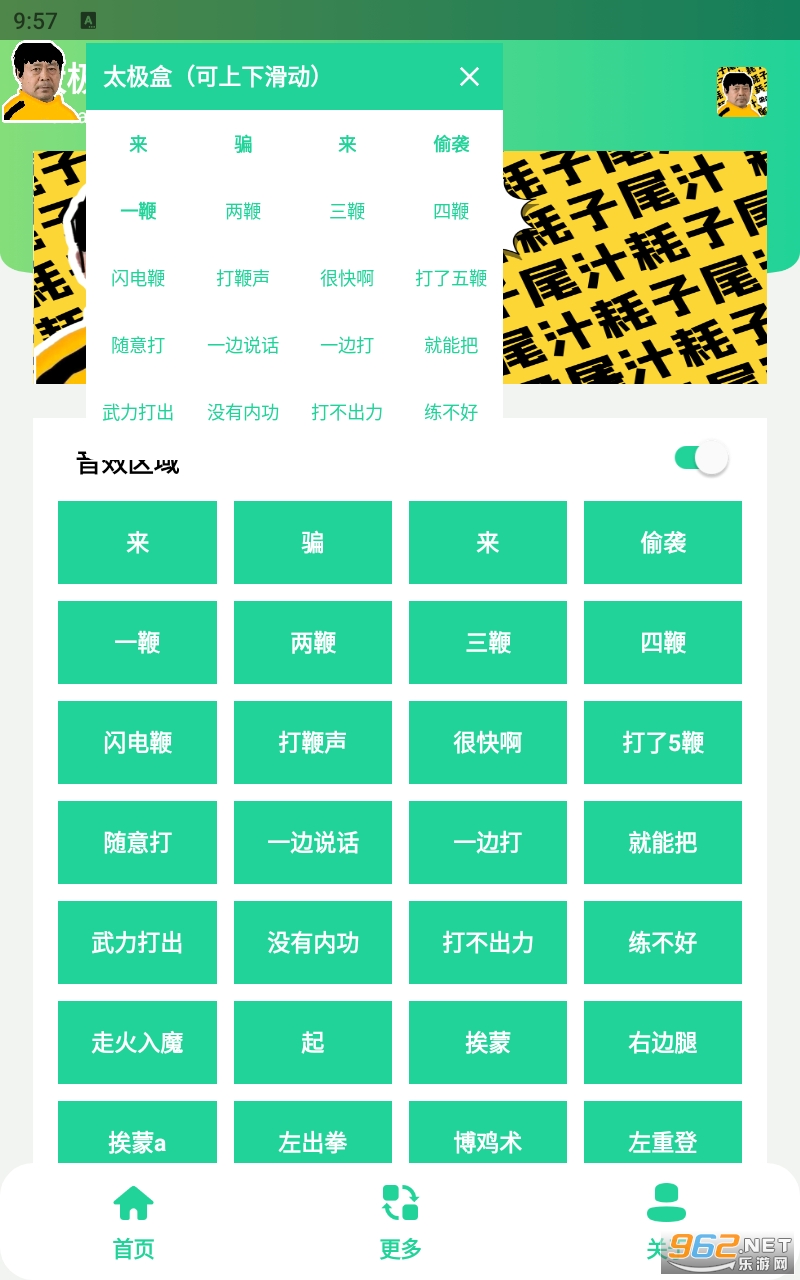
Task: Tap 闪电鞭 in the floating 太极盒 popup
Action: pos(138,278)
